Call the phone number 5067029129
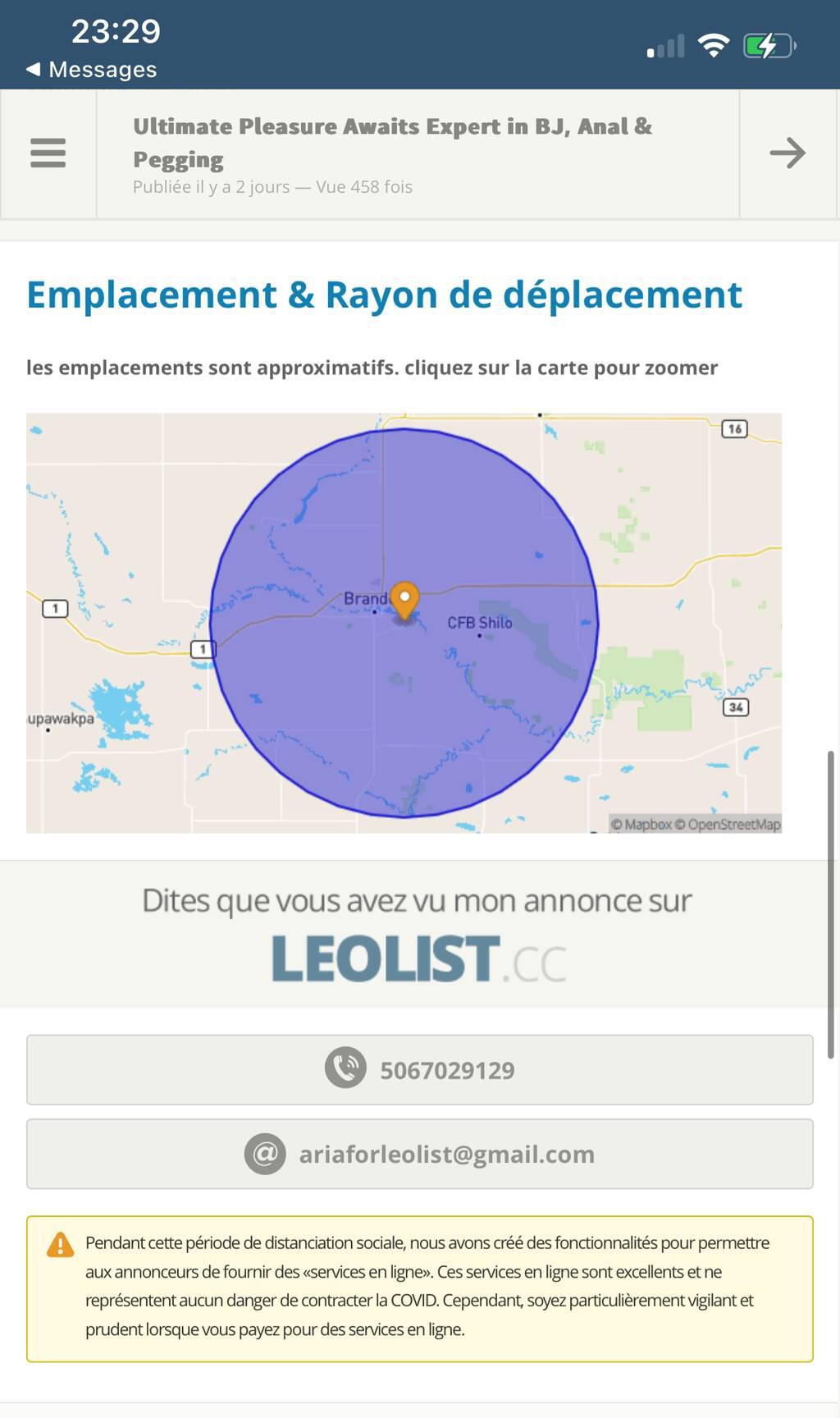Viewport: 840px width, 1418px height. point(420,1070)
